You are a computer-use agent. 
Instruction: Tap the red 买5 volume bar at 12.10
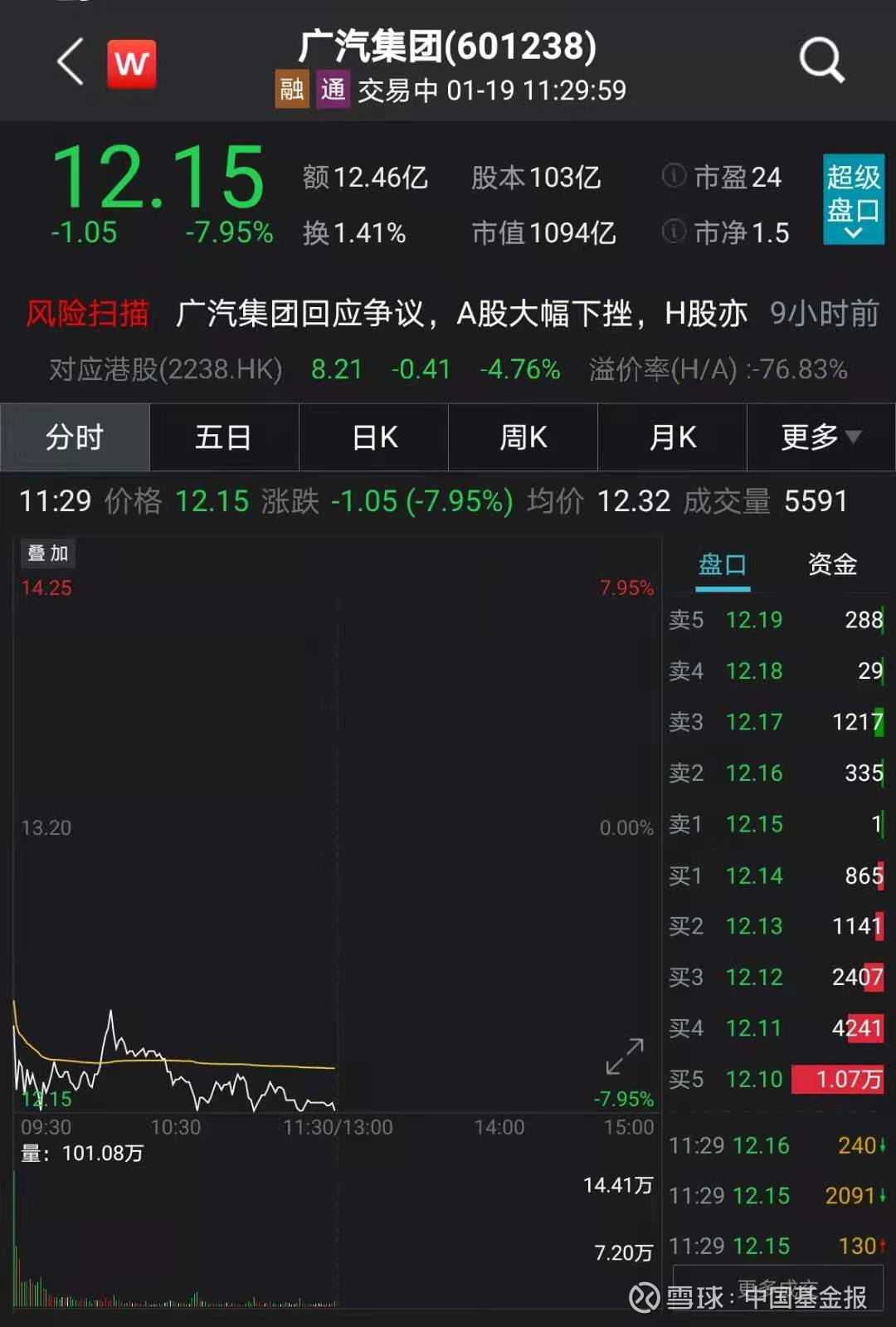click(x=837, y=1079)
